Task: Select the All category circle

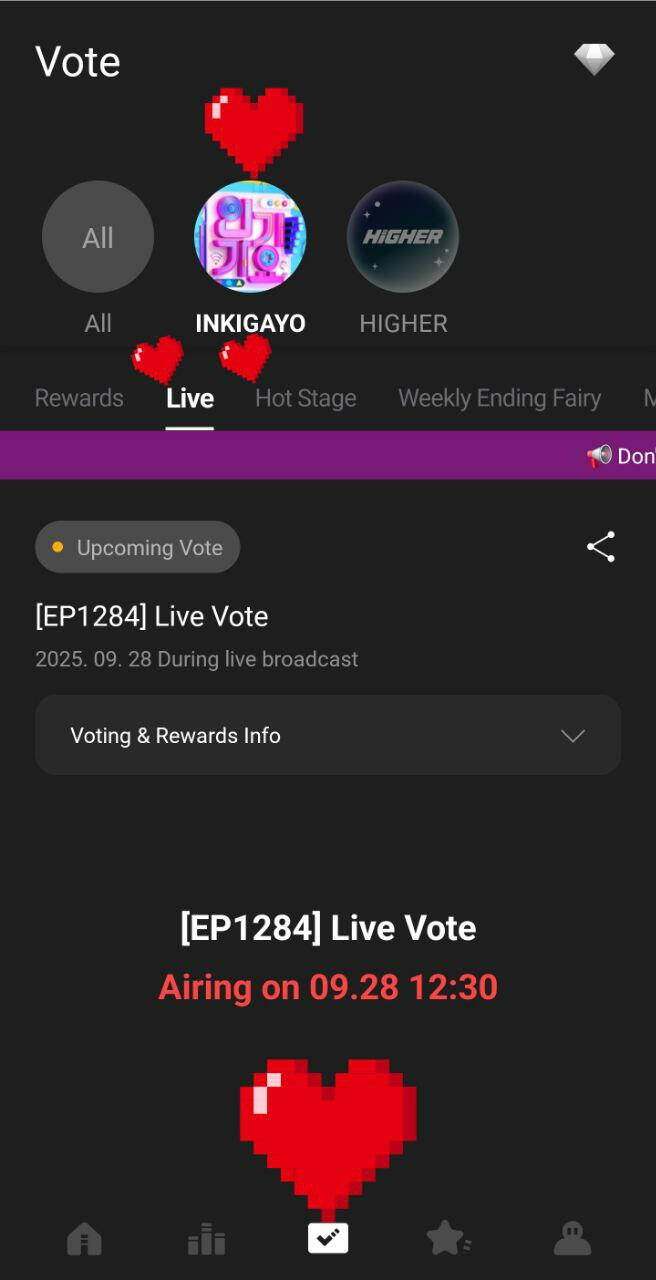Action: (x=98, y=237)
